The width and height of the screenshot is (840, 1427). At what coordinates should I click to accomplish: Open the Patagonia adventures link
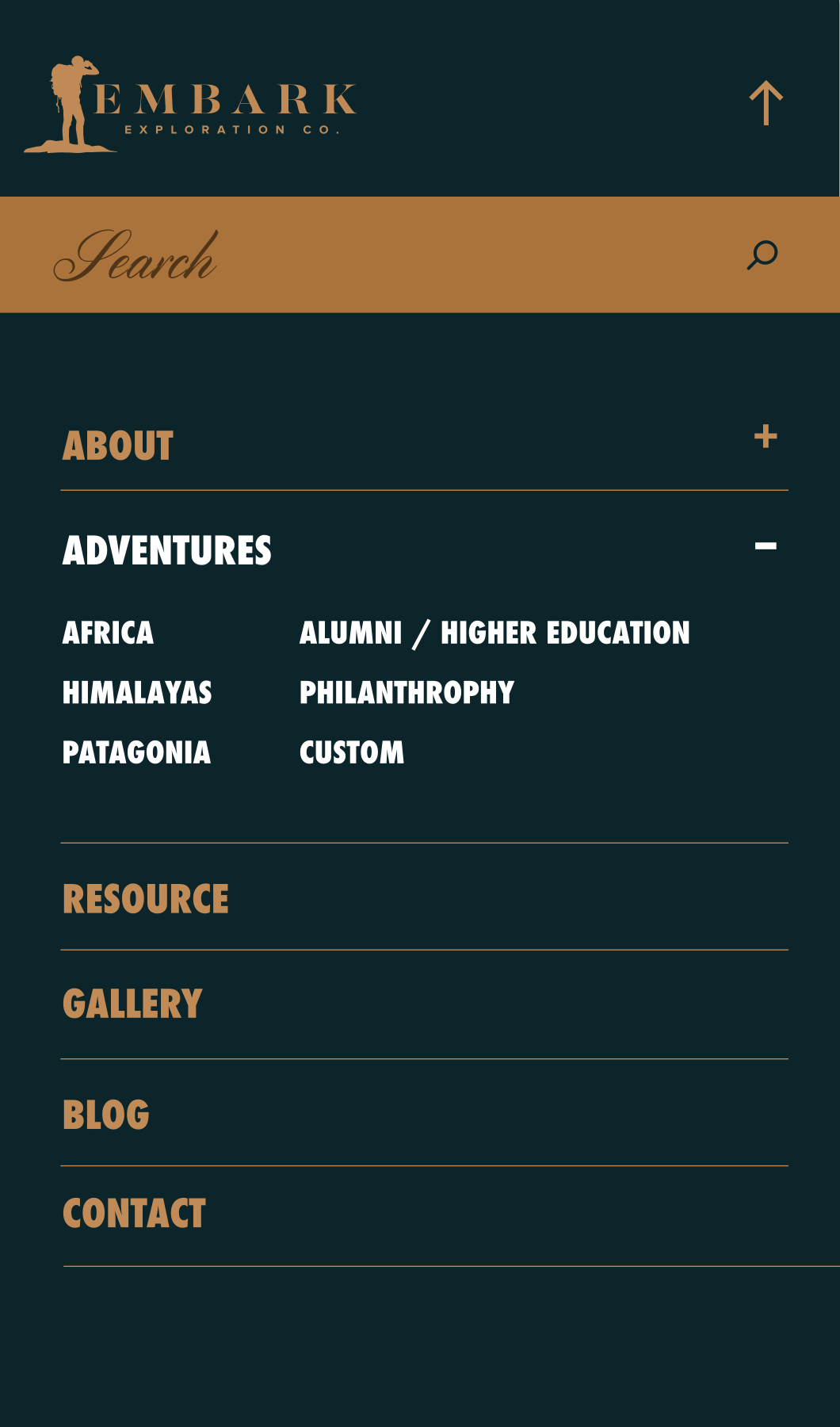(x=136, y=752)
